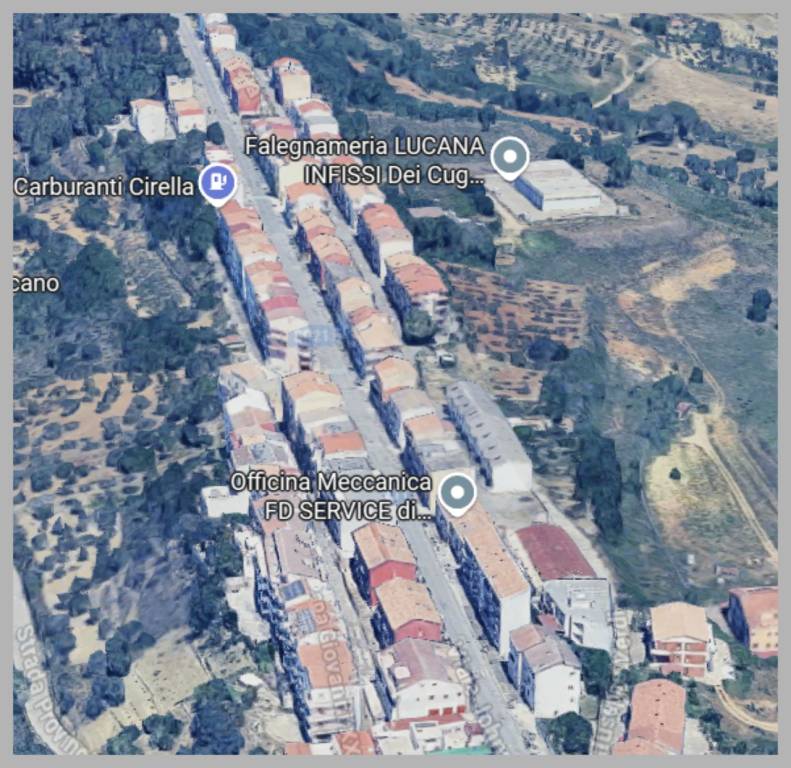Select the Falegnameria LUCANA INFISSI place marker
Screen dimensions: 791x768
(x=510, y=157)
